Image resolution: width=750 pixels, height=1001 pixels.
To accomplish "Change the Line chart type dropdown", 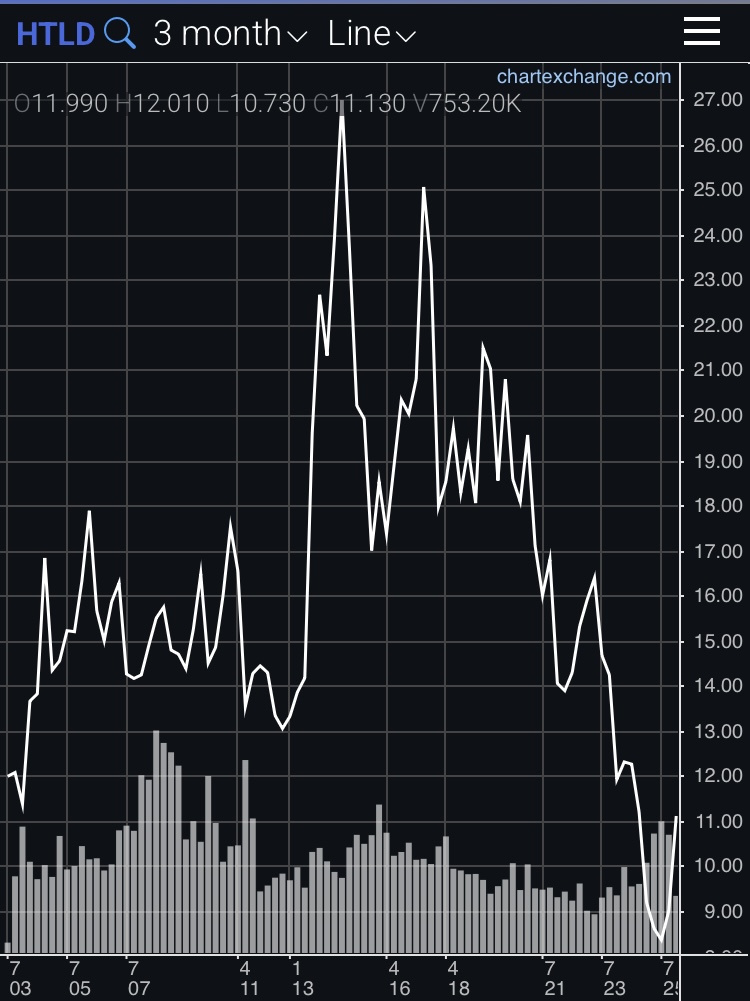I will point(371,33).
